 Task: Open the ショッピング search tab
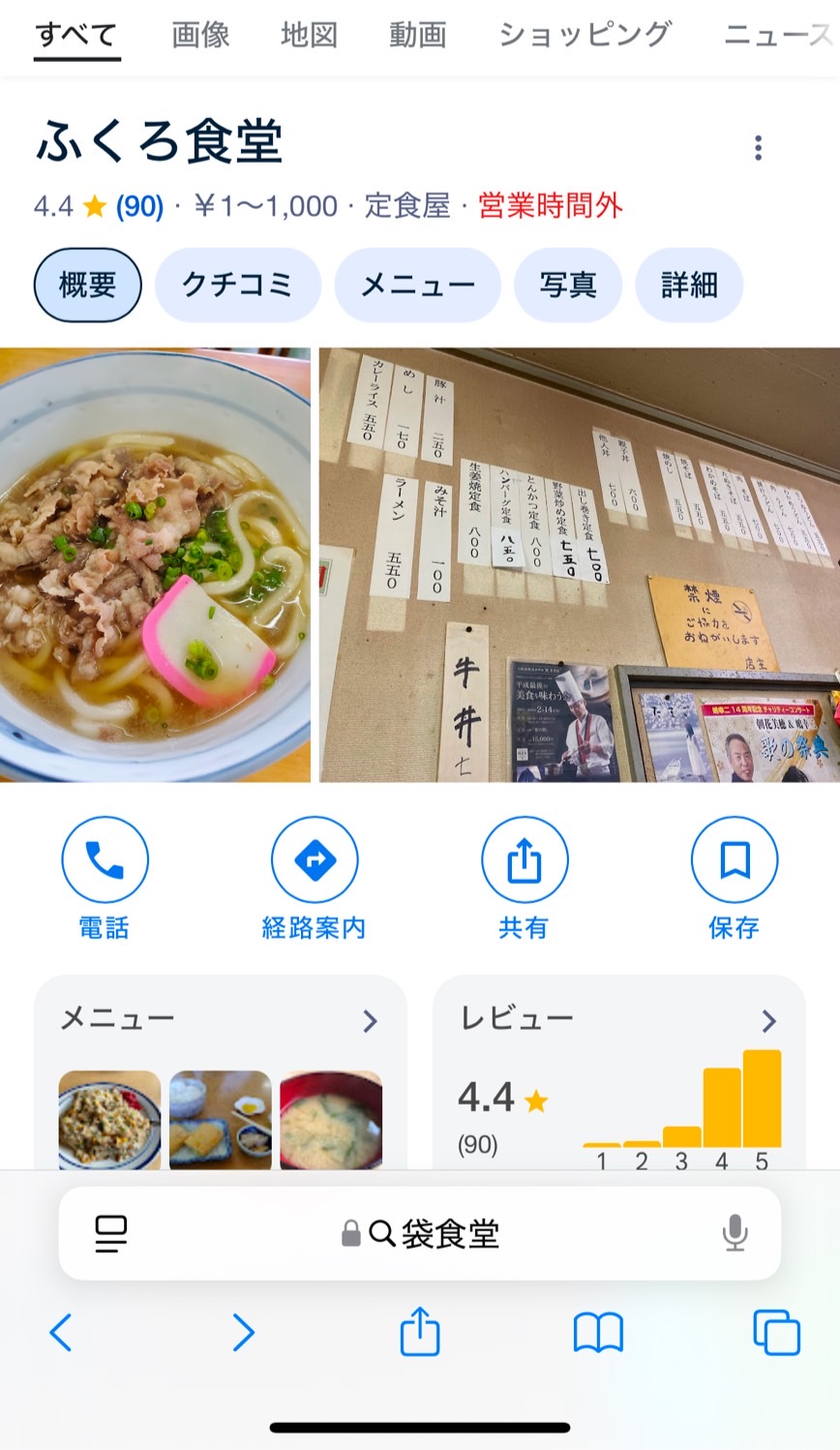pyautogui.click(x=585, y=36)
